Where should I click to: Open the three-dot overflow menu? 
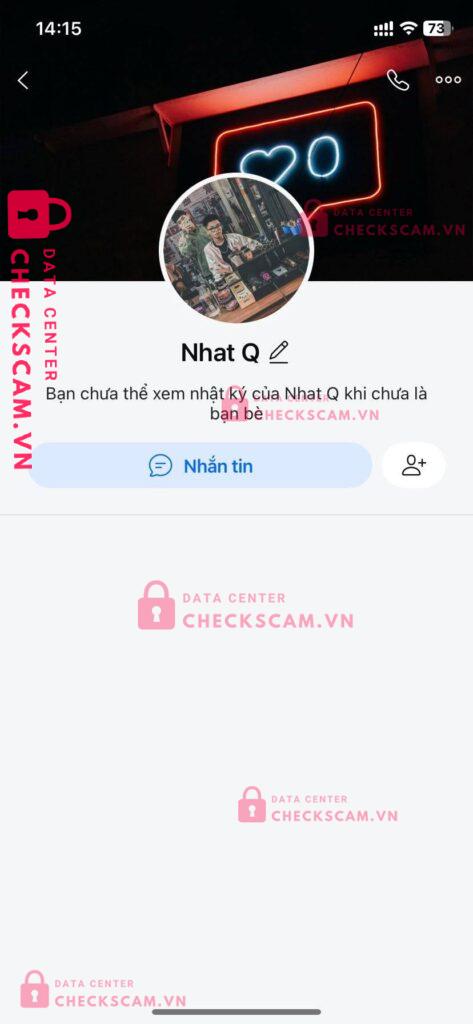pyautogui.click(x=448, y=80)
